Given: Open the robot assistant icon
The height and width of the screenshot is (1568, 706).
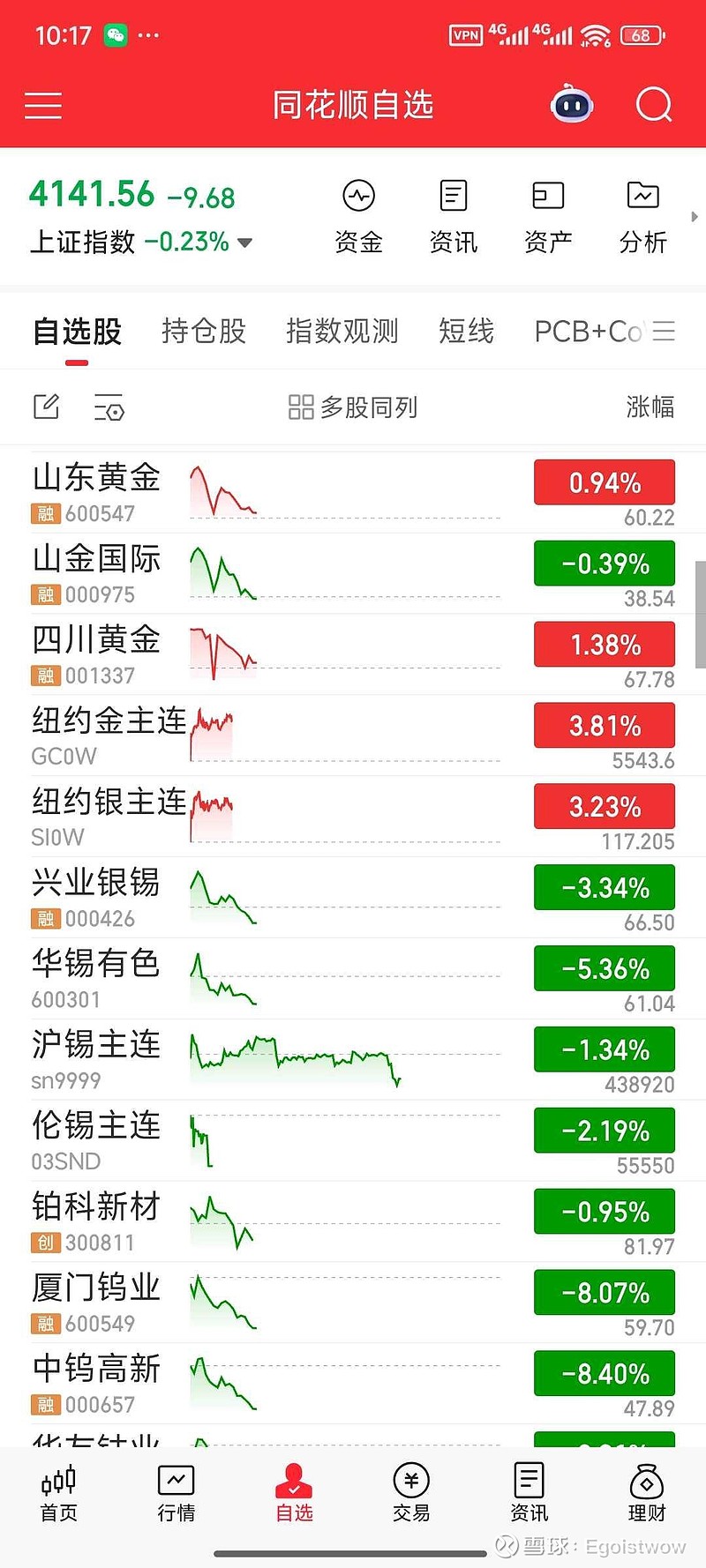Looking at the screenshot, I should [571, 106].
